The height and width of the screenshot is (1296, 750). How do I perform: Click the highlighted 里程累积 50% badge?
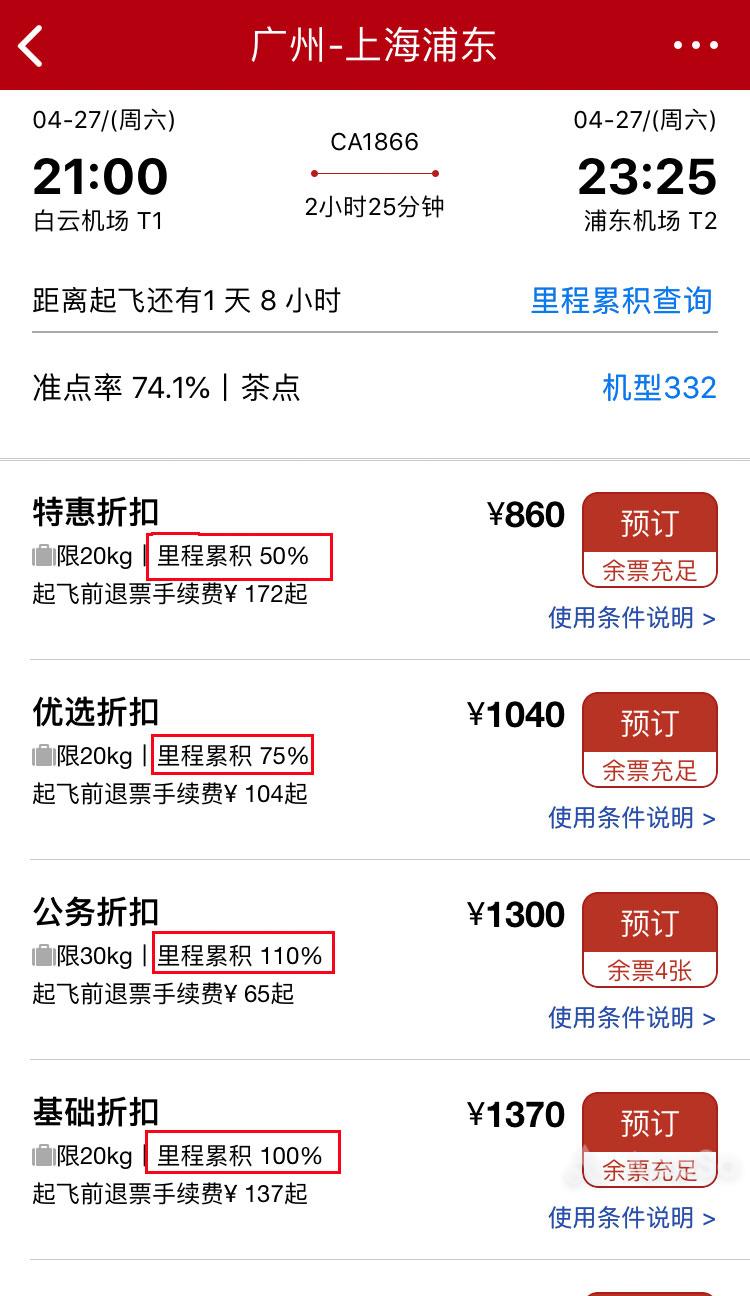coord(240,558)
